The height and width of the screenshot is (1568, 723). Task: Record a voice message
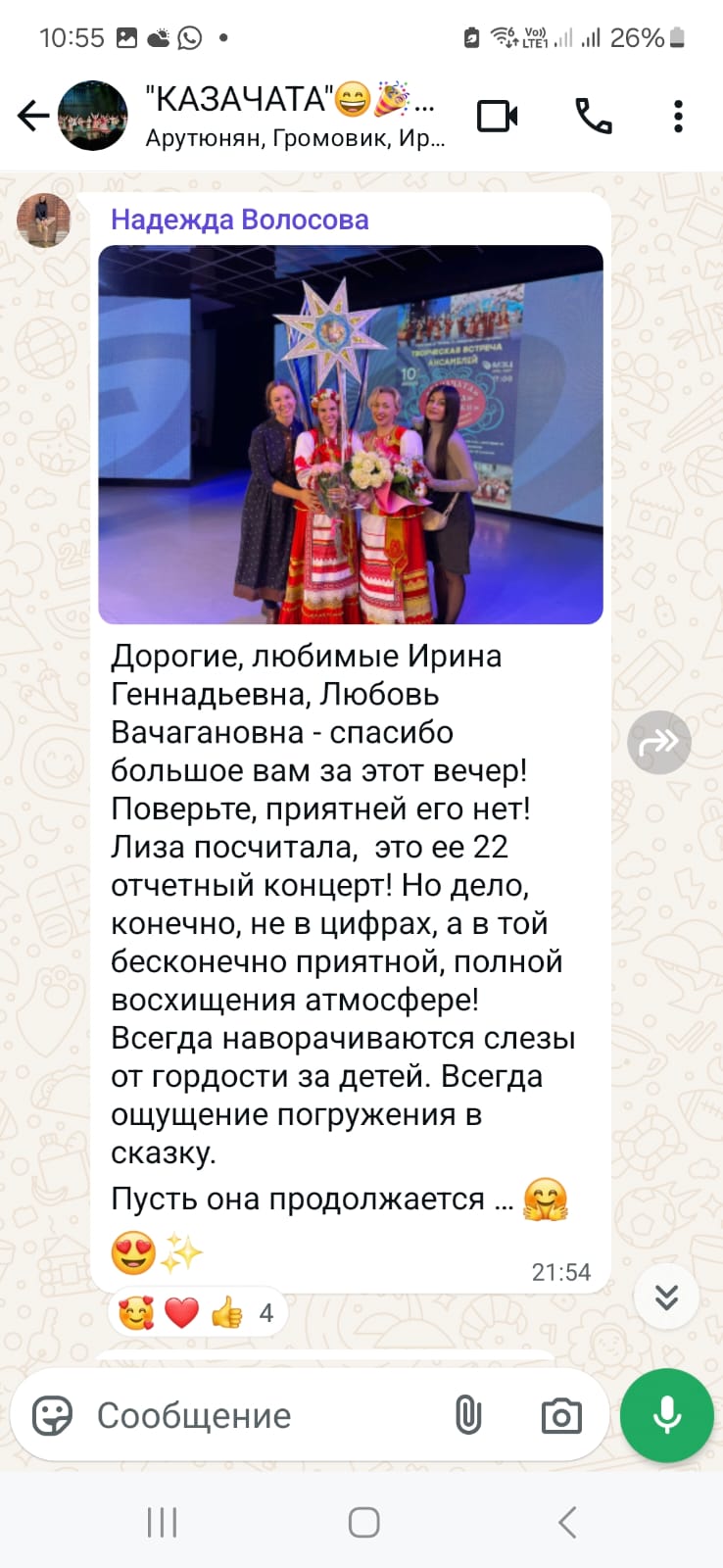pos(667,1415)
